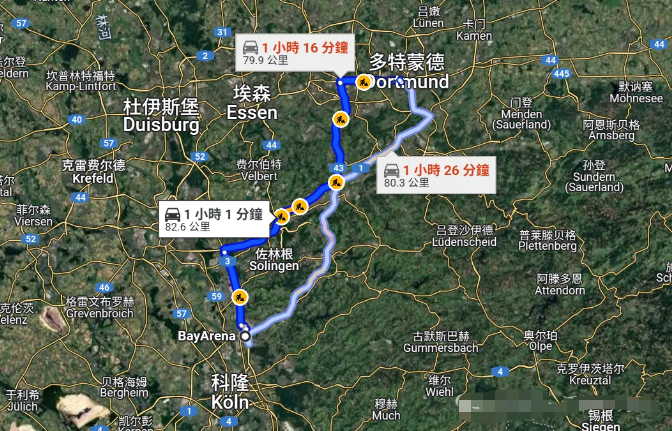Tap the roadwork icon beside highway 59
The width and height of the screenshot is (672, 431).
point(239,297)
